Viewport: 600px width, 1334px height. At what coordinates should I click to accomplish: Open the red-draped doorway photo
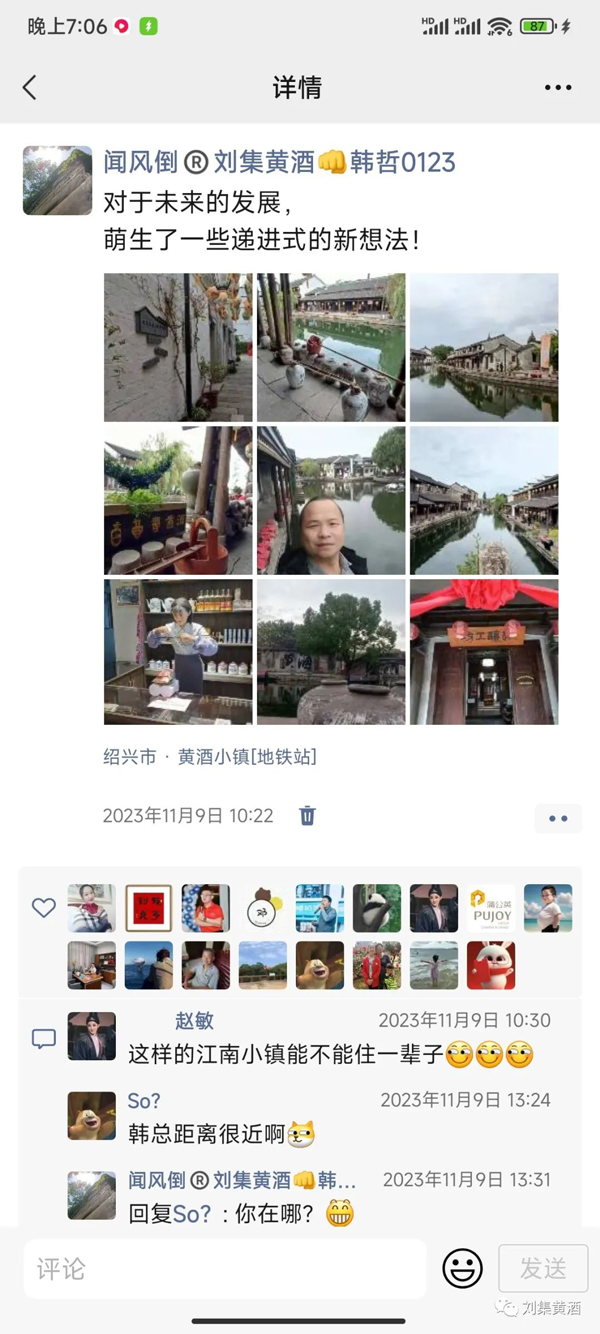click(x=484, y=652)
